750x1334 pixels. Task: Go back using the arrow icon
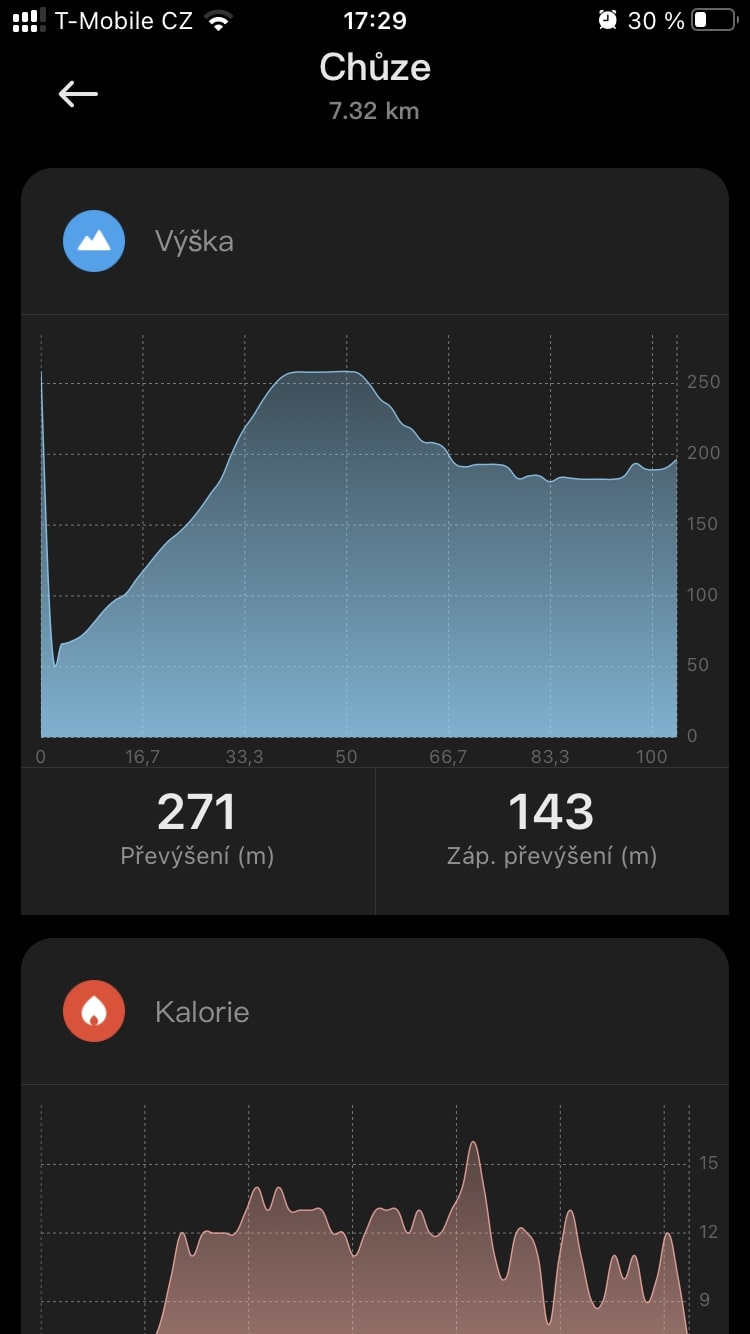click(x=78, y=94)
